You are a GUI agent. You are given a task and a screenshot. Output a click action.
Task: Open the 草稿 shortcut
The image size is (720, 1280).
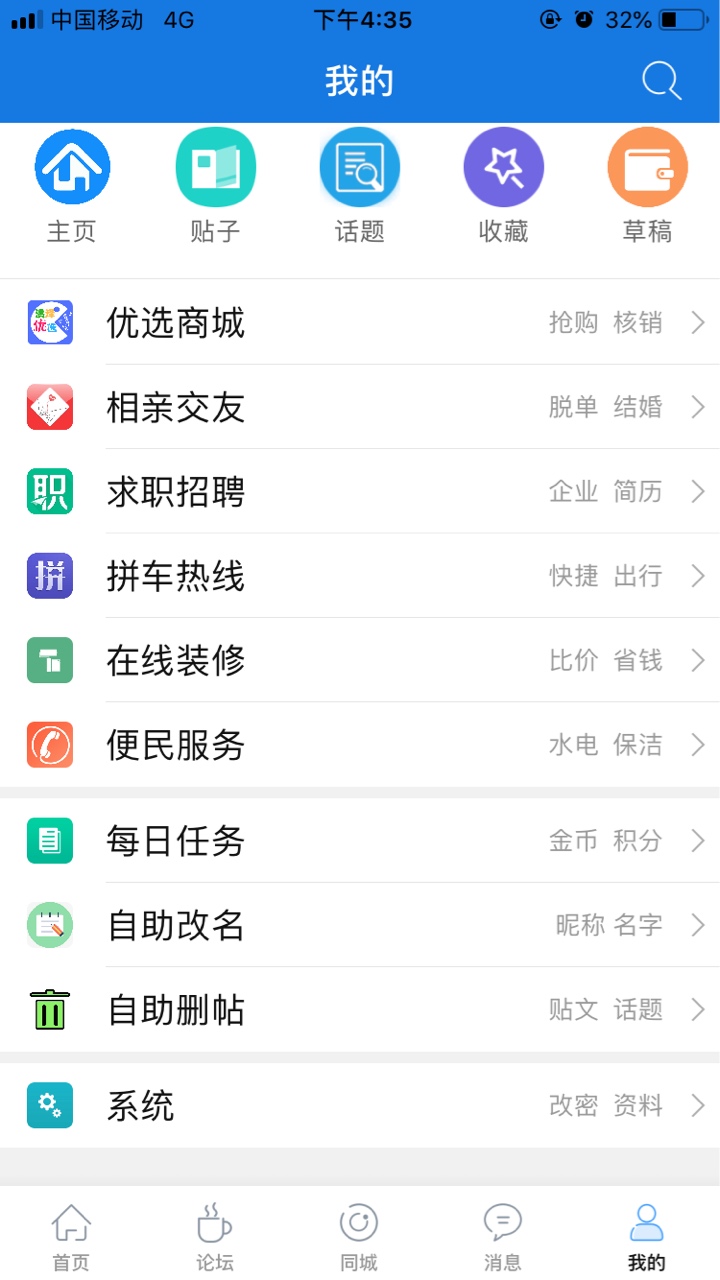coord(648,187)
